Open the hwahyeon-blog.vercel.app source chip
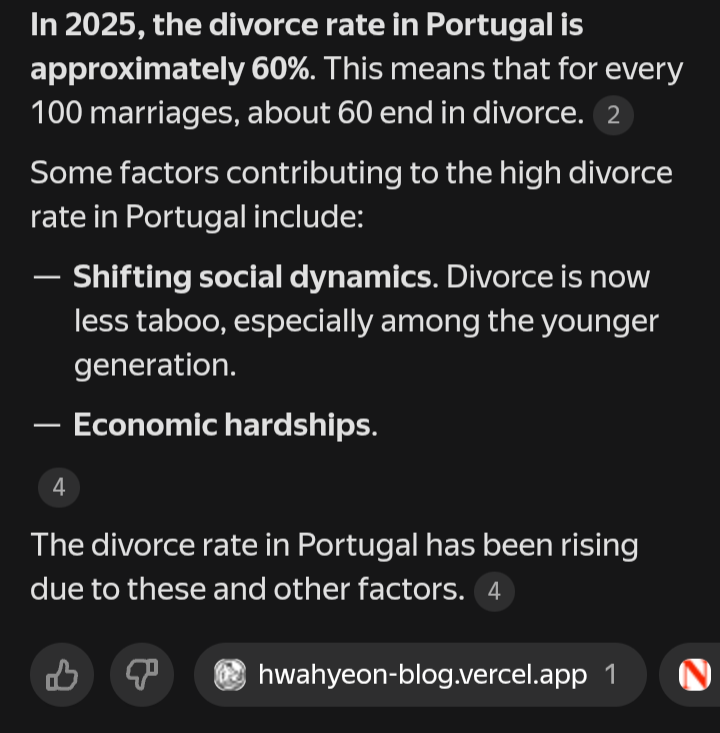The image size is (720, 733). (x=420, y=676)
